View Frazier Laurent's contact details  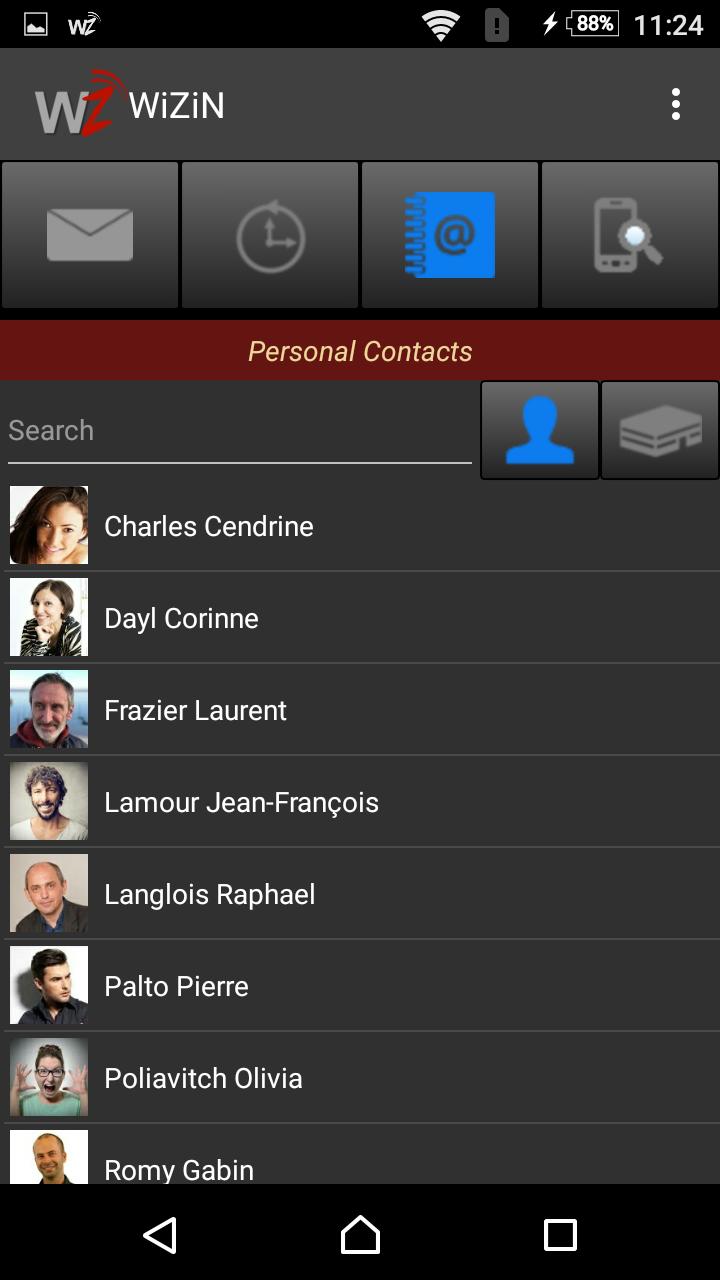coord(360,710)
